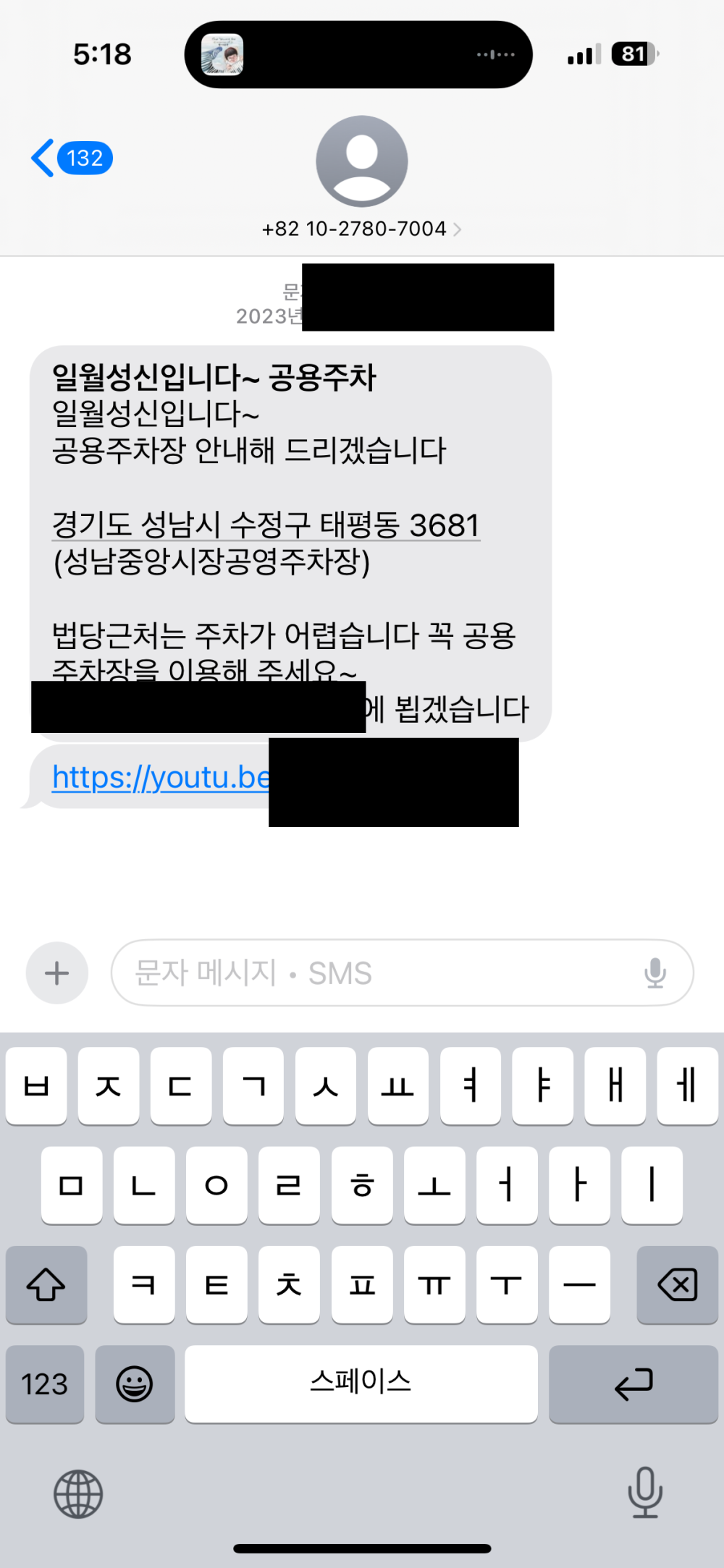The width and height of the screenshot is (724, 1568).
Task: Open the youtu.be link
Action: pos(161,778)
